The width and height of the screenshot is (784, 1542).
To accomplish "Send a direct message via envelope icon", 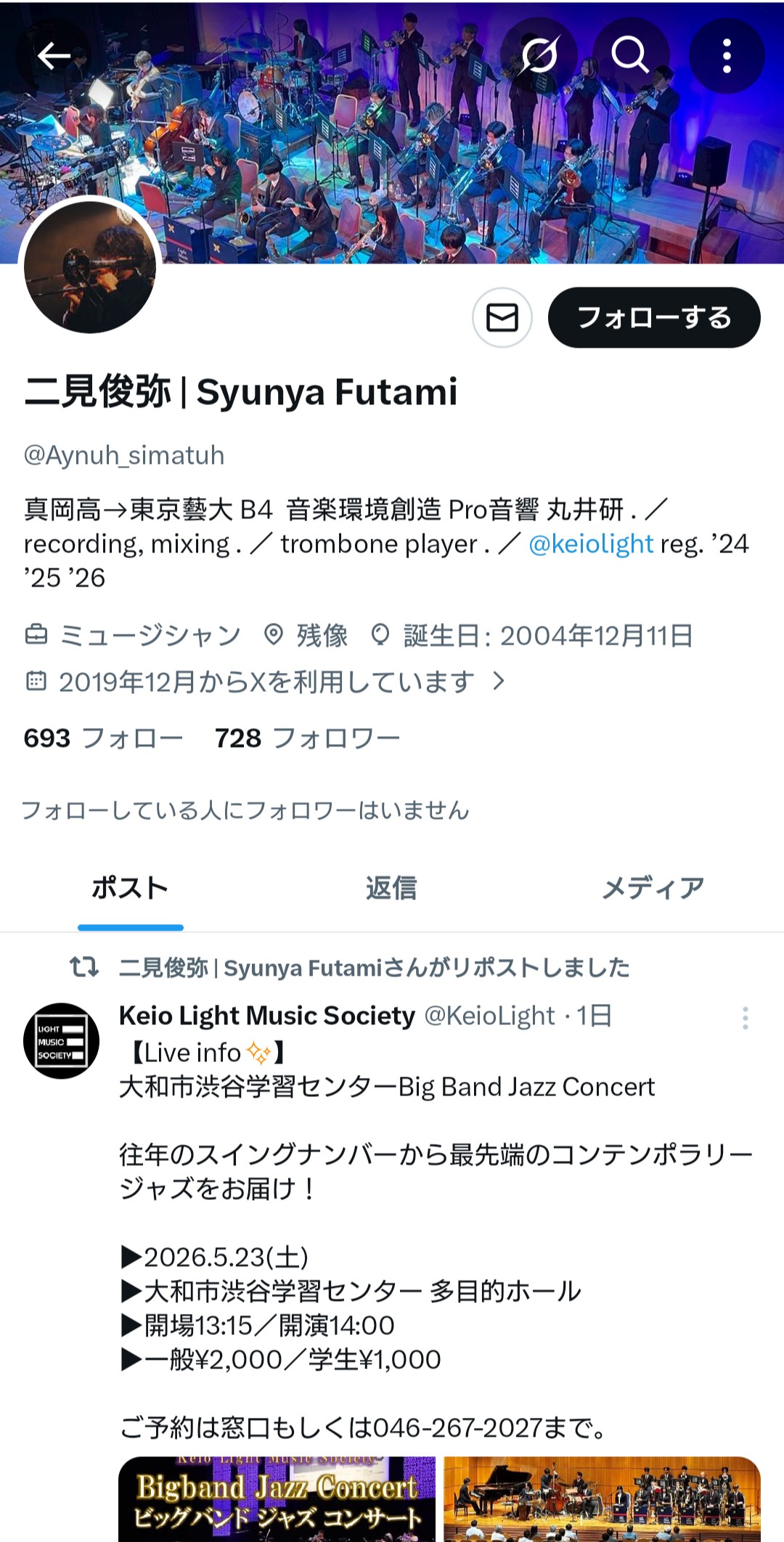I will (x=502, y=318).
